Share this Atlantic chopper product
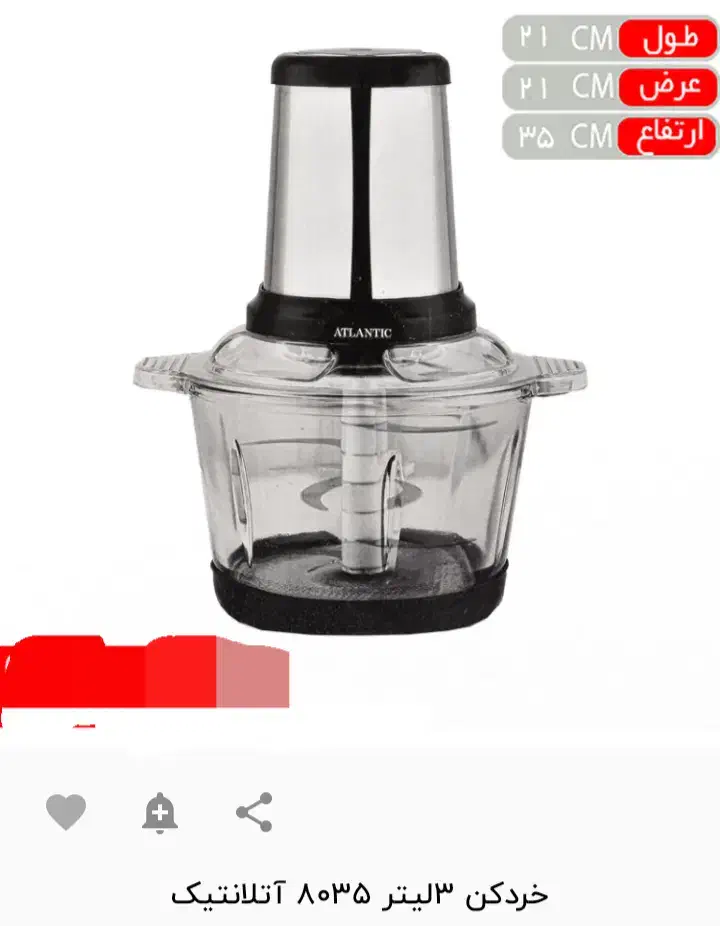 pos(254,812)
